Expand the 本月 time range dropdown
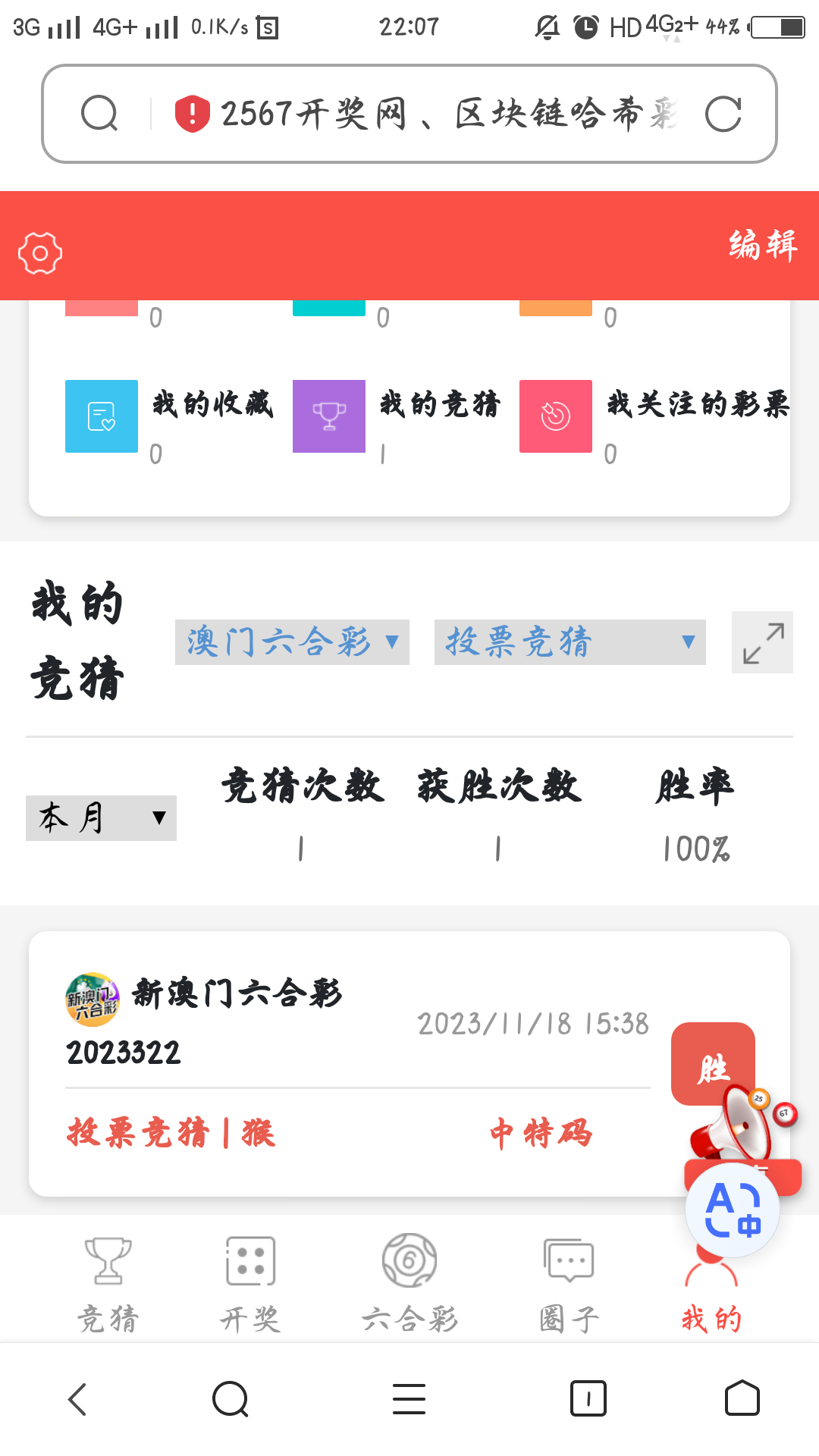 [x=101, y=817]
